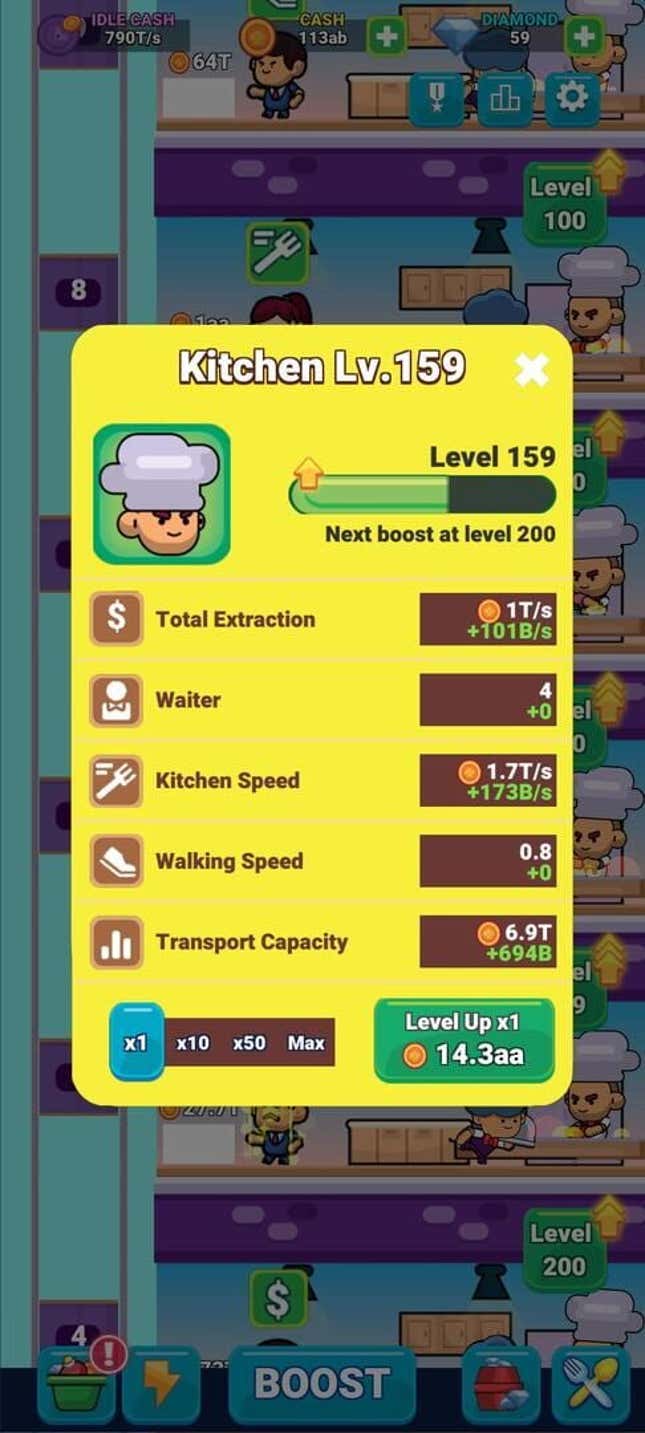Choose the x50 upgrade multiplier
The image size is (645, 1433).
[x=249, y=1042]
